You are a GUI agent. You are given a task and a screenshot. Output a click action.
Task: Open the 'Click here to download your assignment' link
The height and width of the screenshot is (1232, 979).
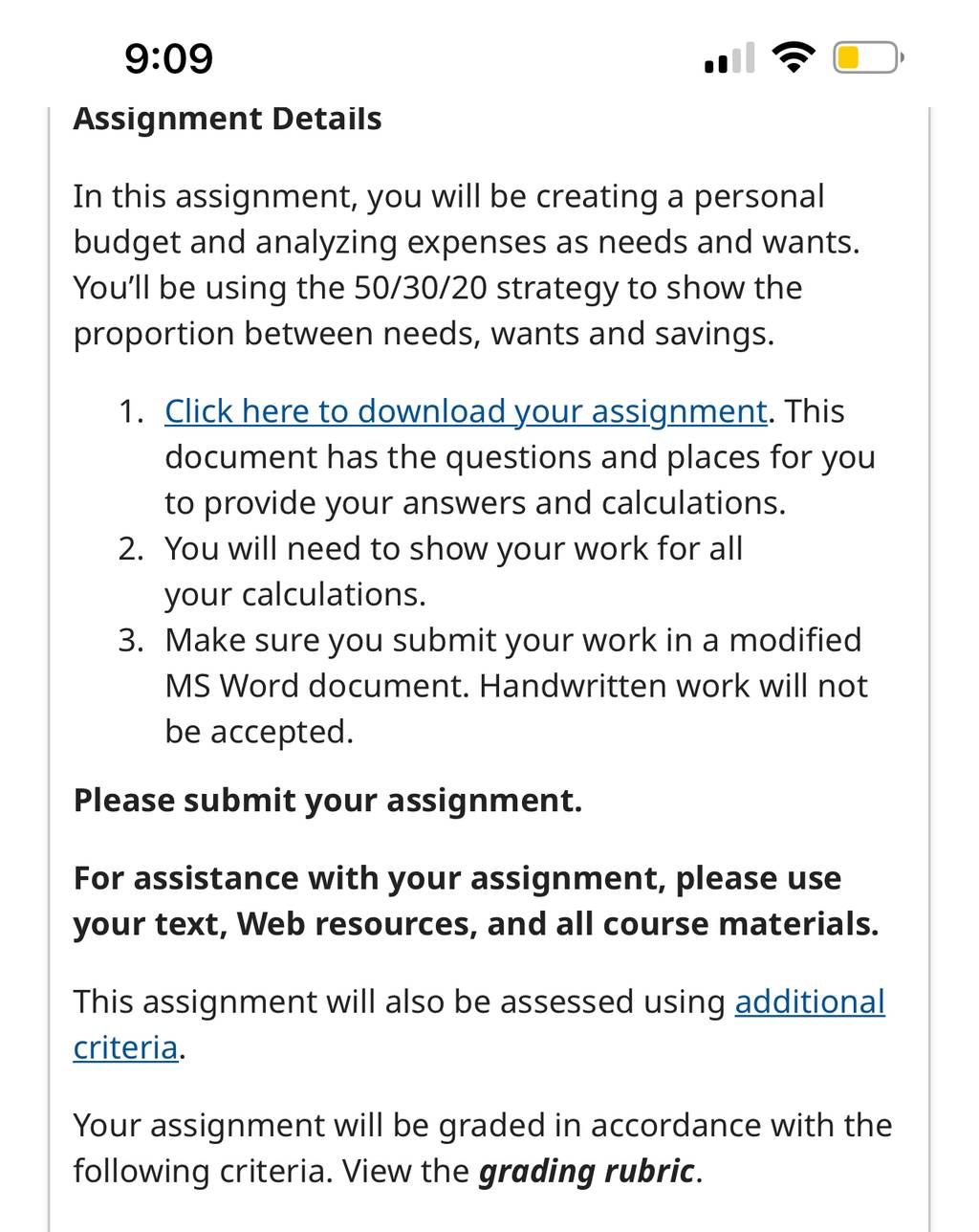pos(466,411)
